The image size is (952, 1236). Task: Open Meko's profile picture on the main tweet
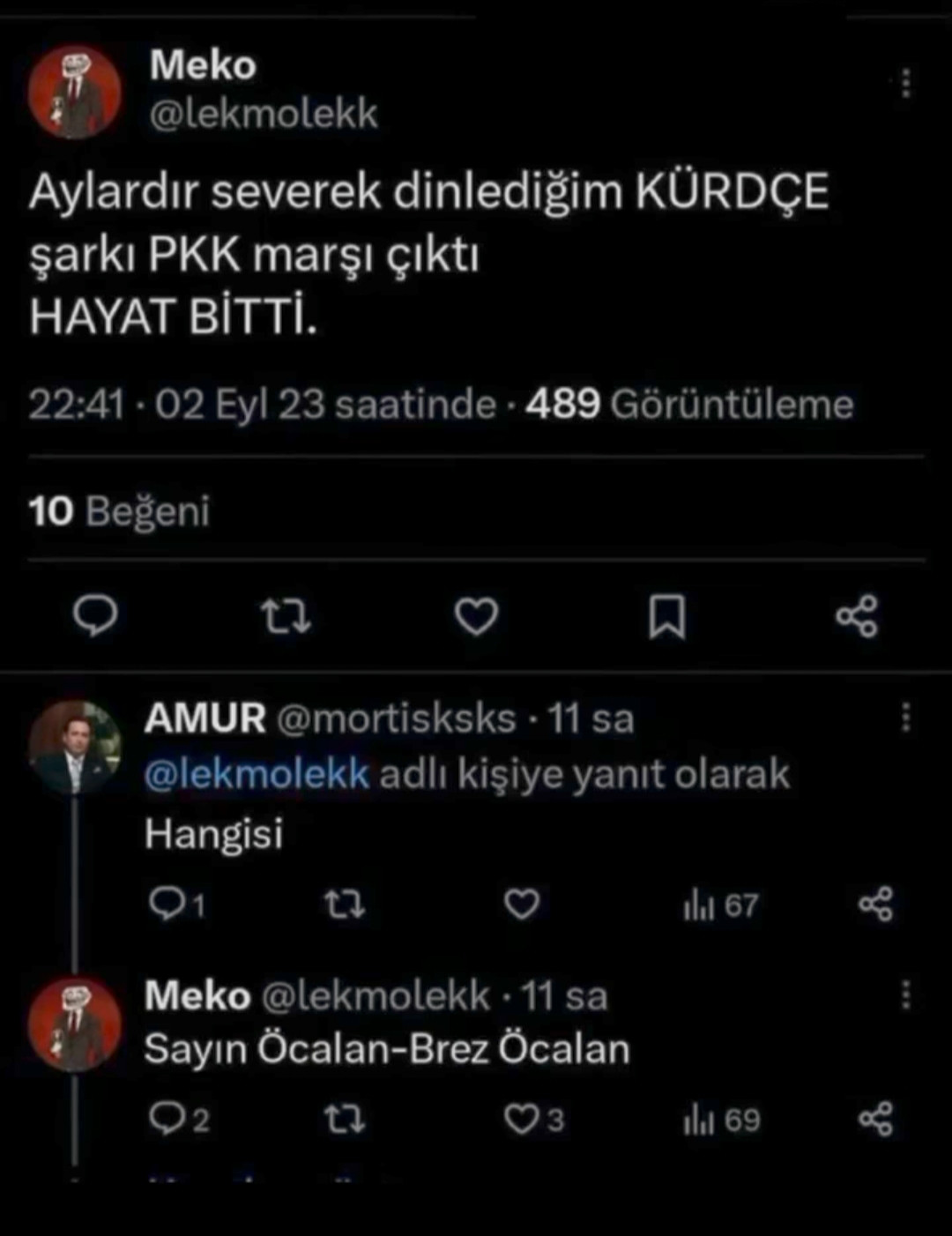75,92
